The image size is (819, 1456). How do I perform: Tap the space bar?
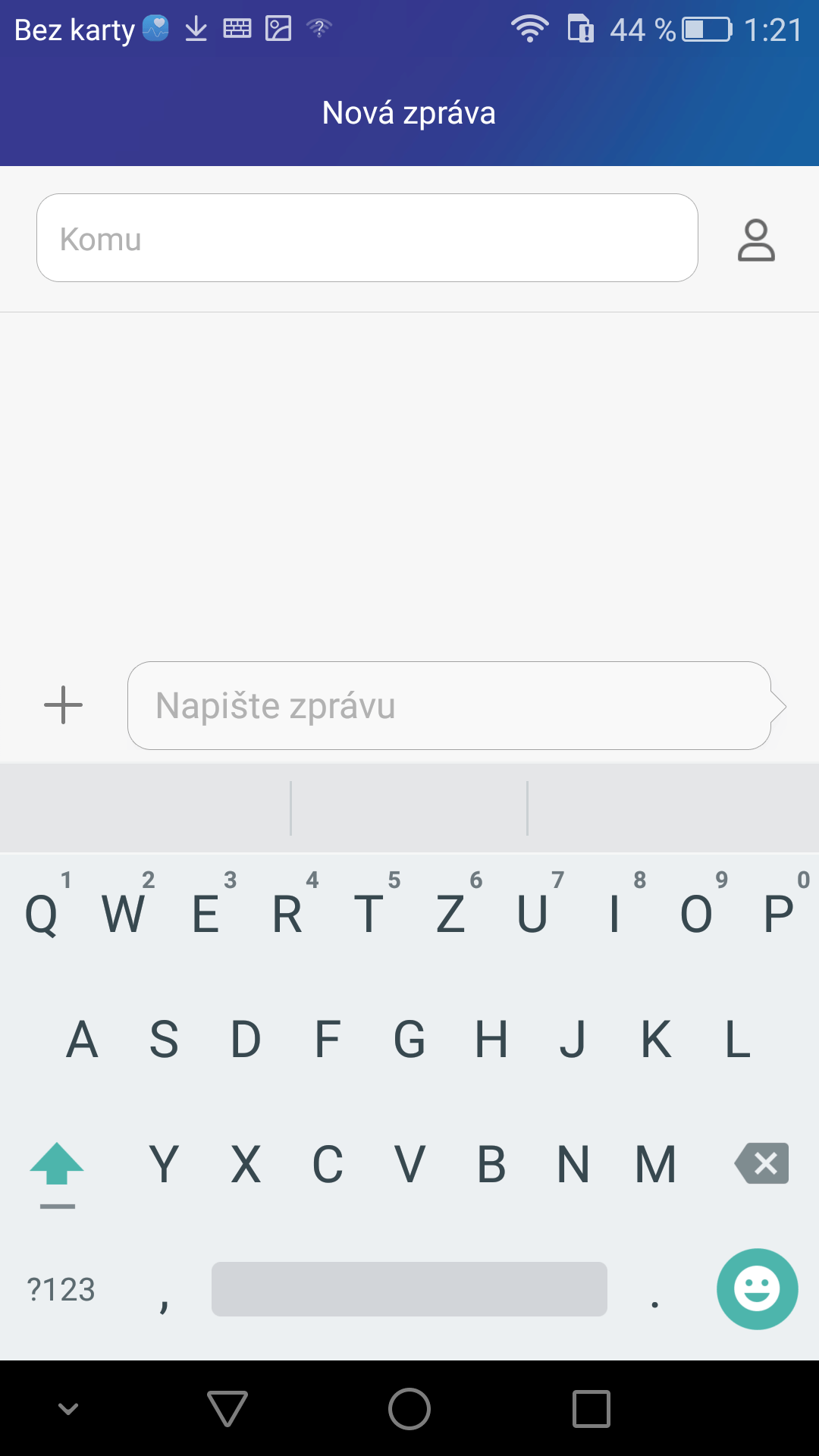pyautogui.click(x=409, y=1289)
